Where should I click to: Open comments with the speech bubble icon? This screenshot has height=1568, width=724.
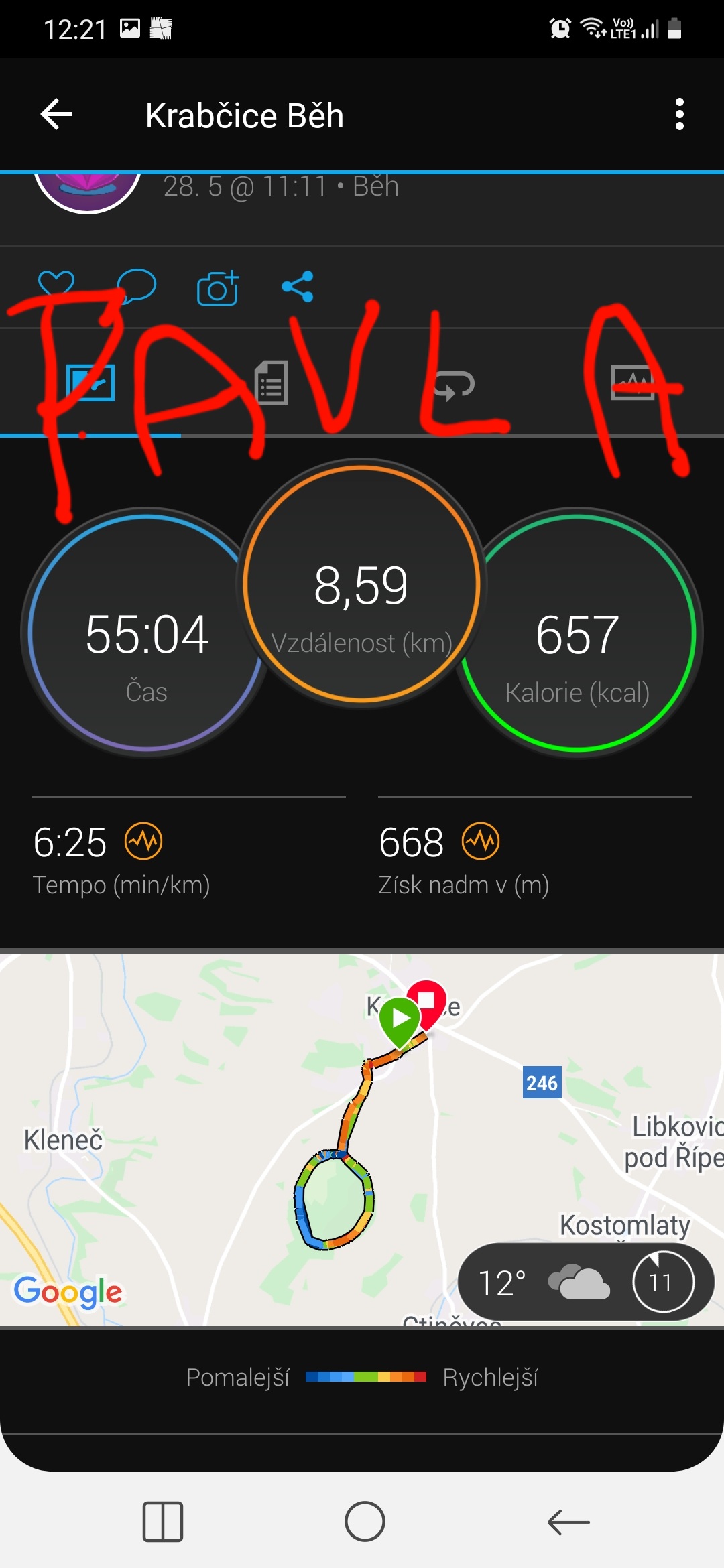[137, 287]
